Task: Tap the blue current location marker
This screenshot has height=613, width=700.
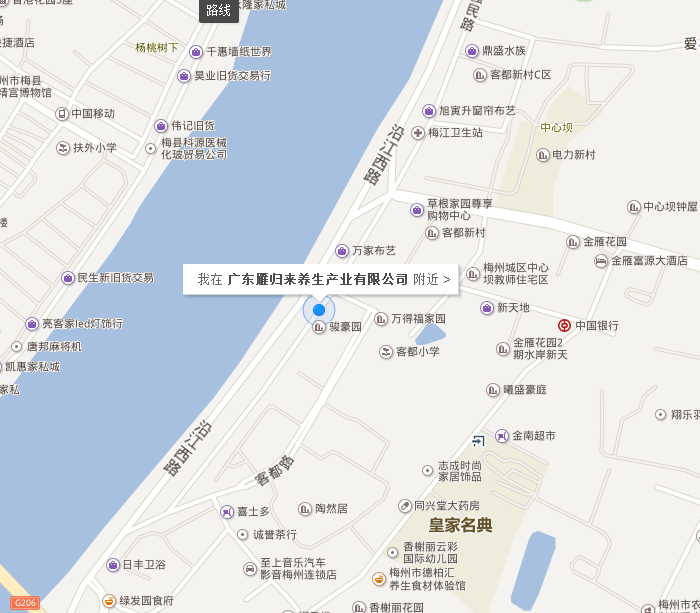Action: [319, 310]
